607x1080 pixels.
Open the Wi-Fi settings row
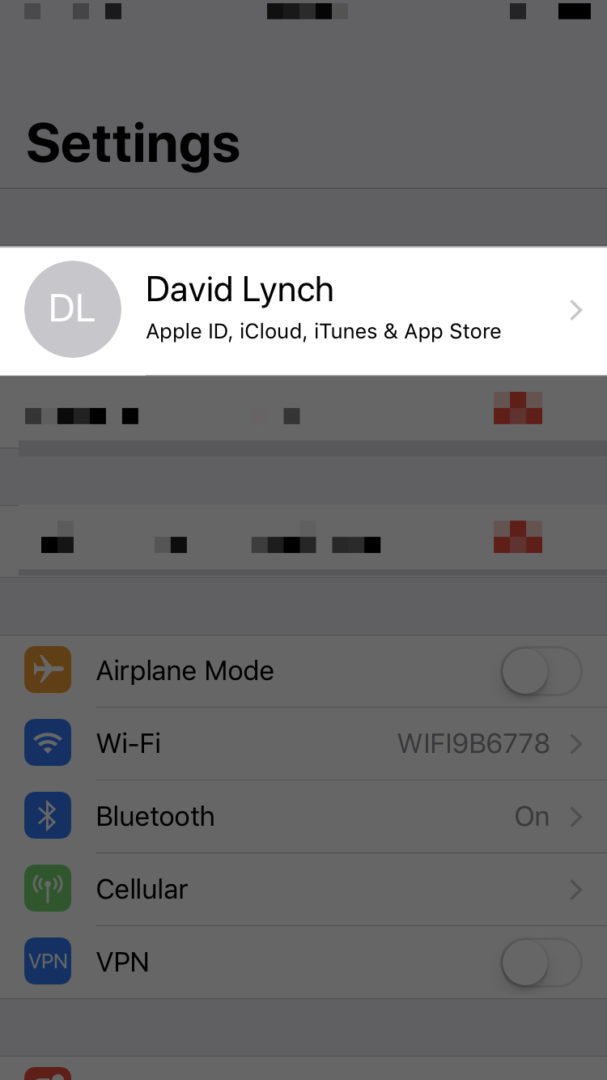pos(303,744)
